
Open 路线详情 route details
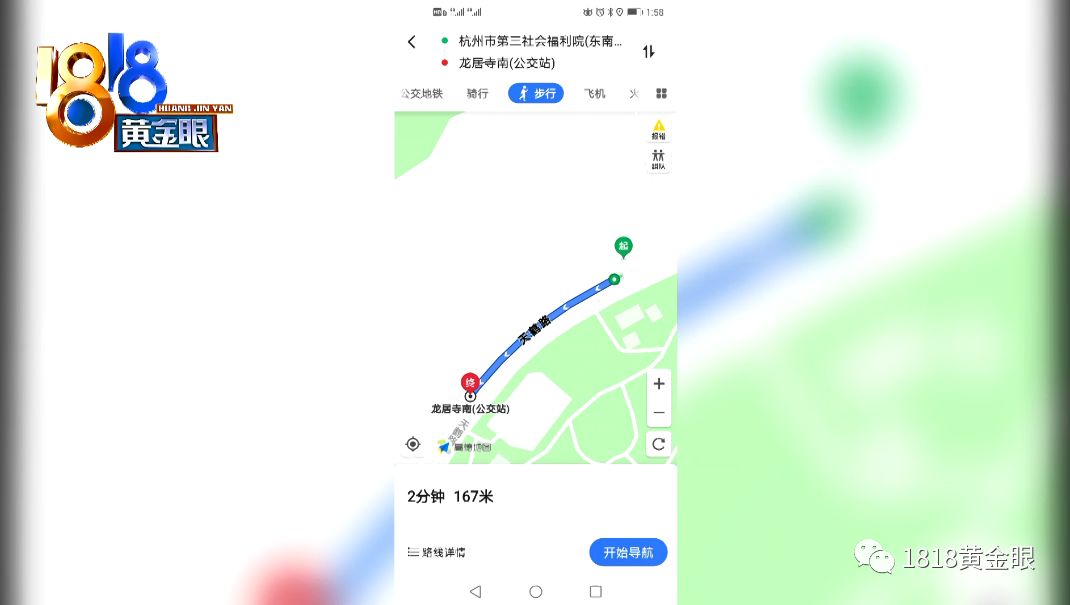coord(437,552)
